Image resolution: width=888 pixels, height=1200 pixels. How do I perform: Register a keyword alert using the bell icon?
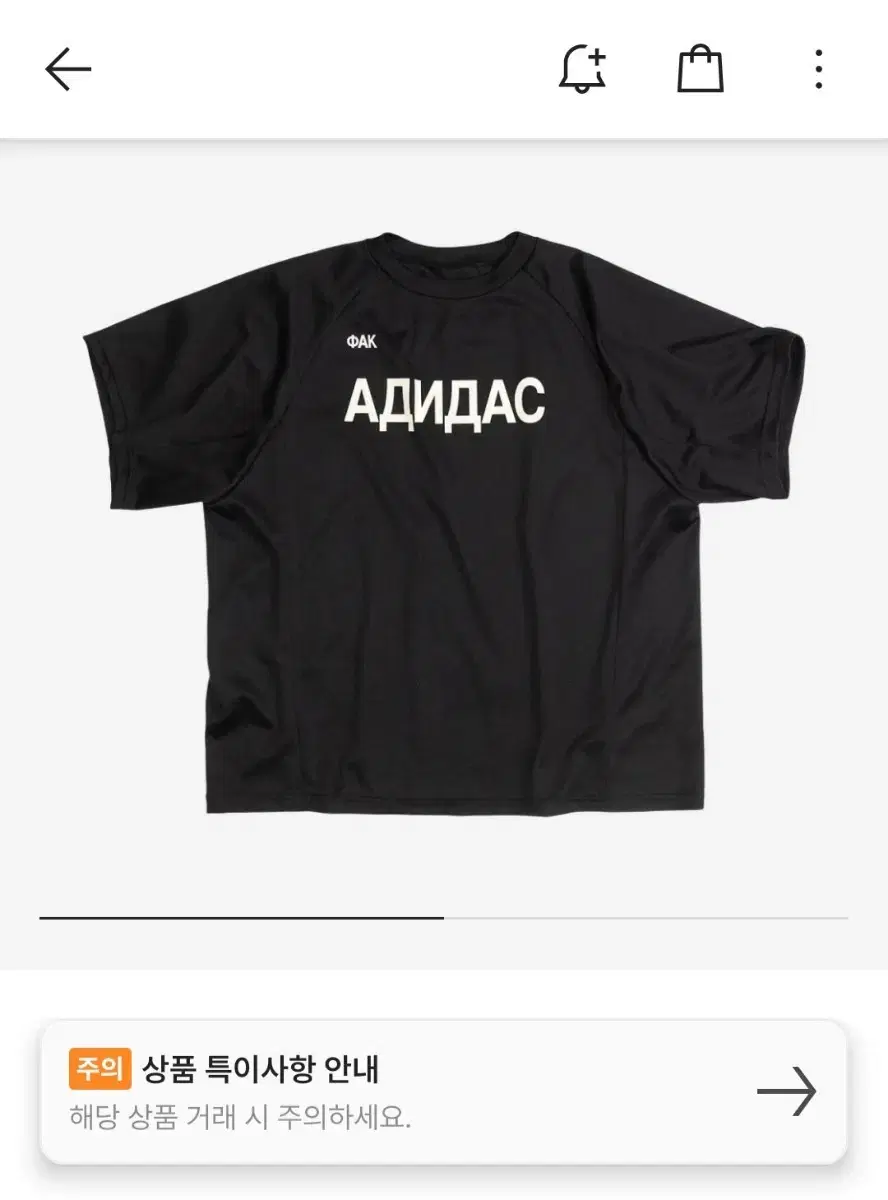pyautogui.click(x=580, y=68)
